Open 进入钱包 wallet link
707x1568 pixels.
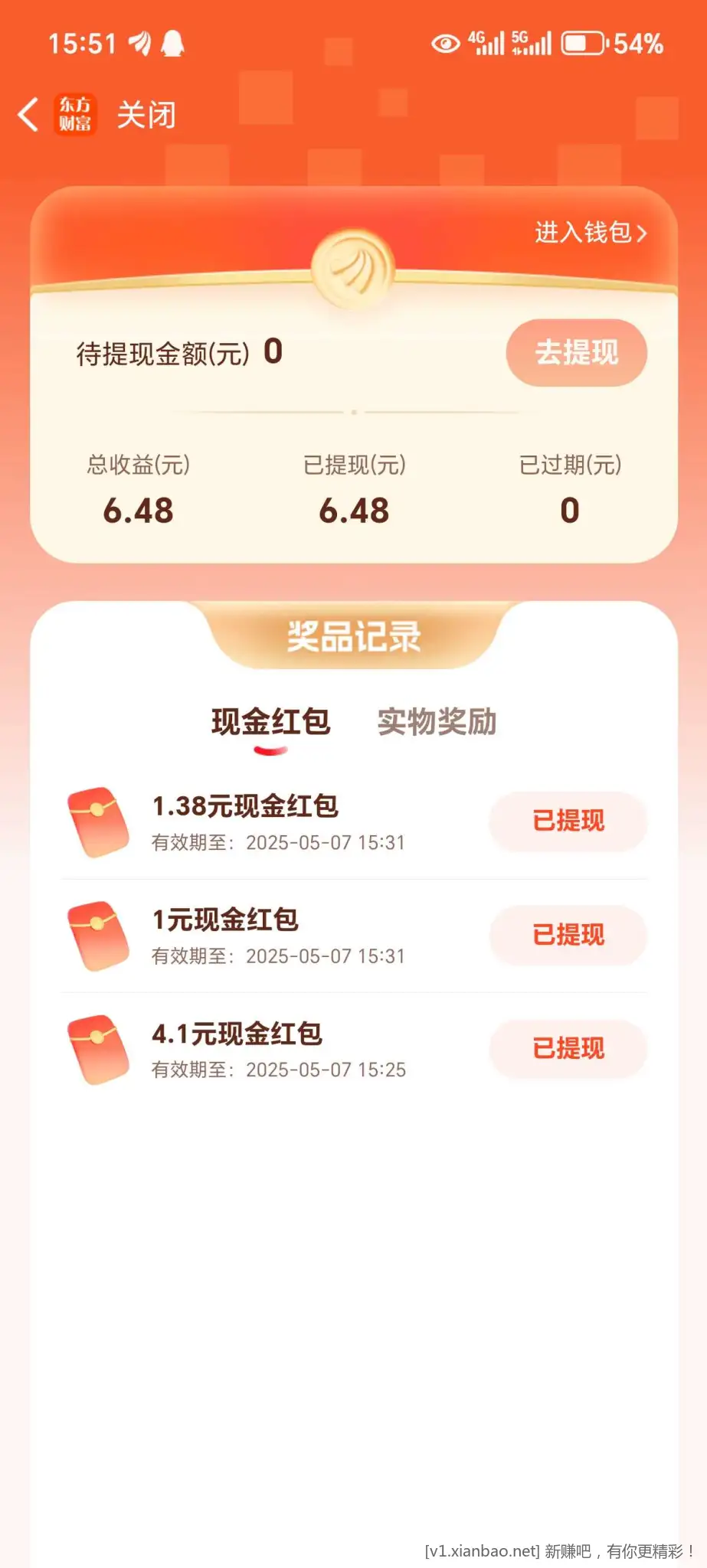tap(591, 232)
